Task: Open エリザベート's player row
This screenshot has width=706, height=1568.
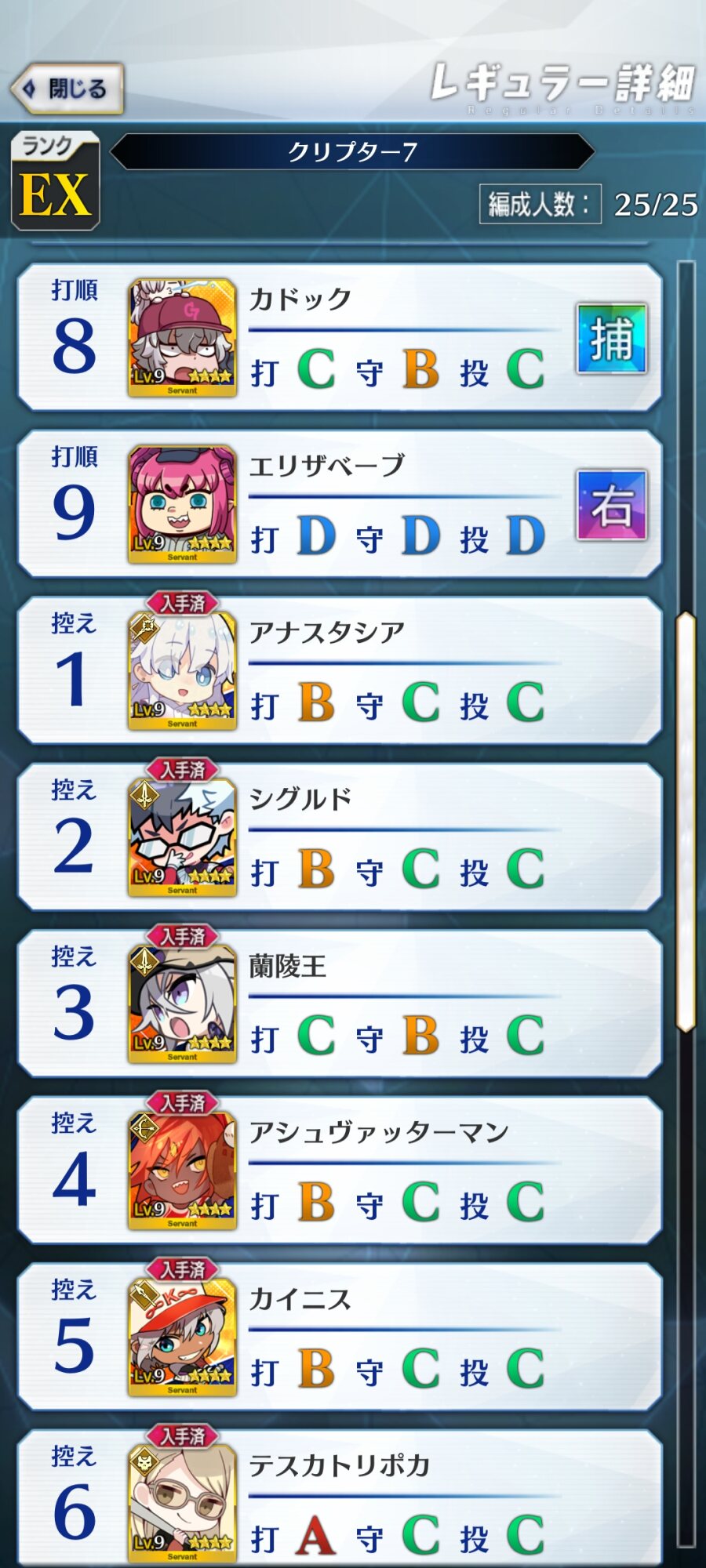Action: (x=339, y=504)
